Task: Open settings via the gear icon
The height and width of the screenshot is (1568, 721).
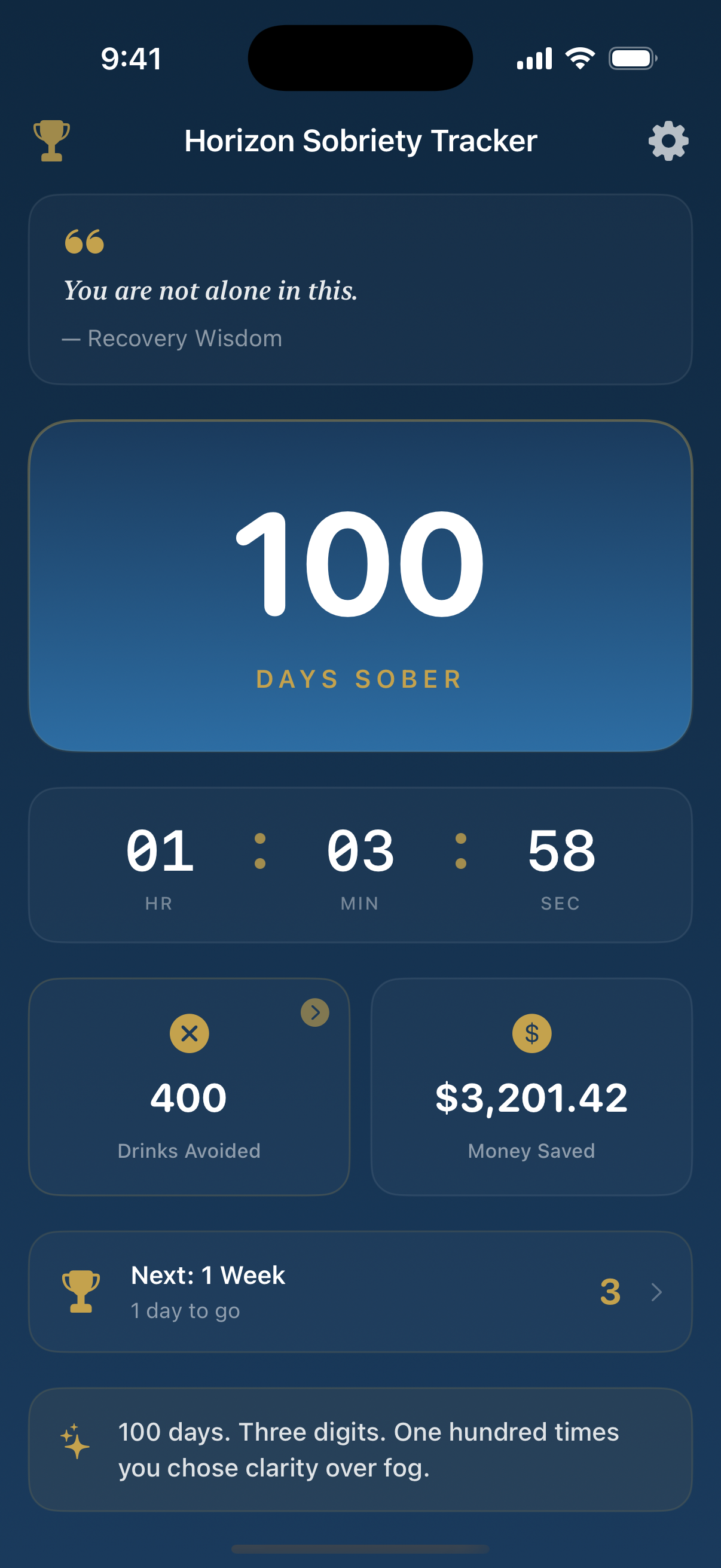Action: (667, 141)
